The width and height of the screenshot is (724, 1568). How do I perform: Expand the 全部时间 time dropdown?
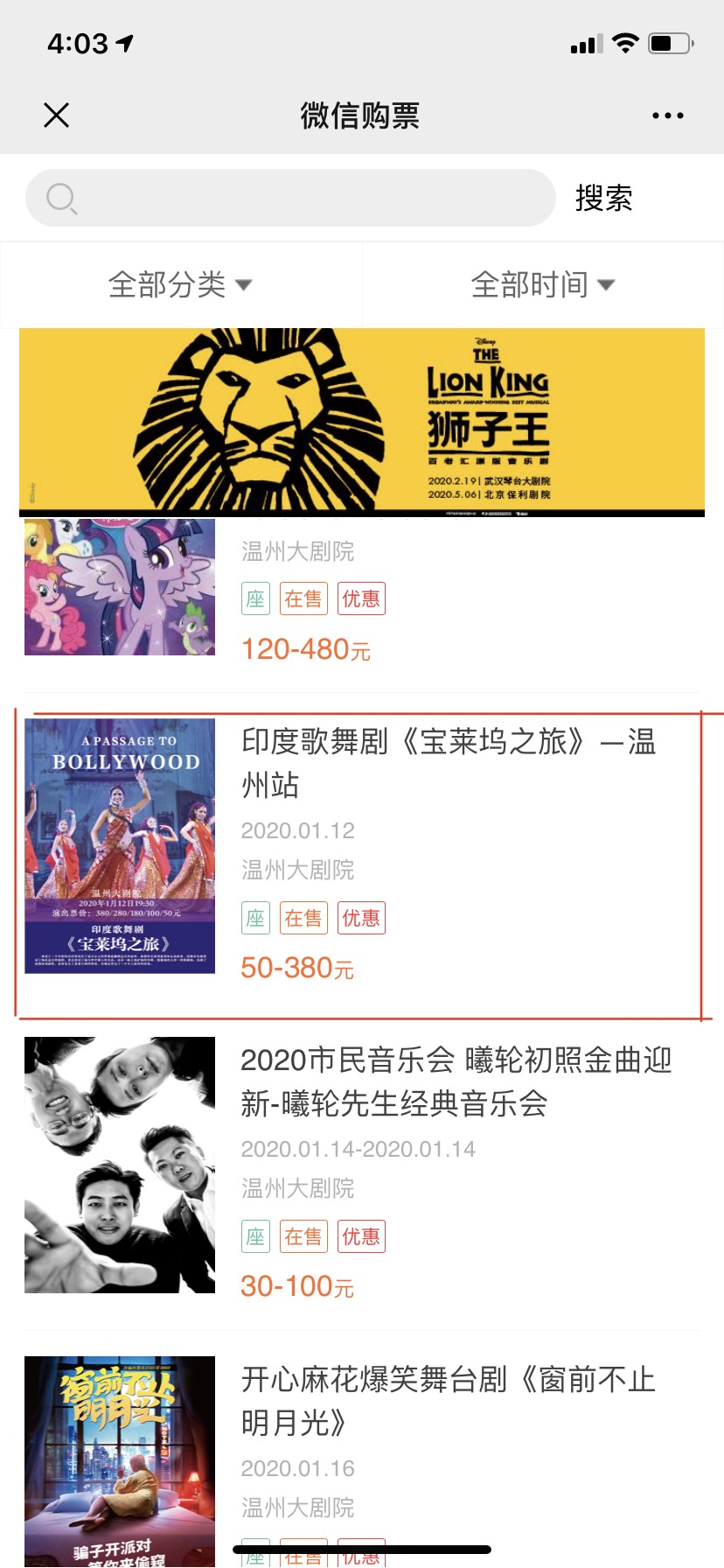click(x=543, y=284)
